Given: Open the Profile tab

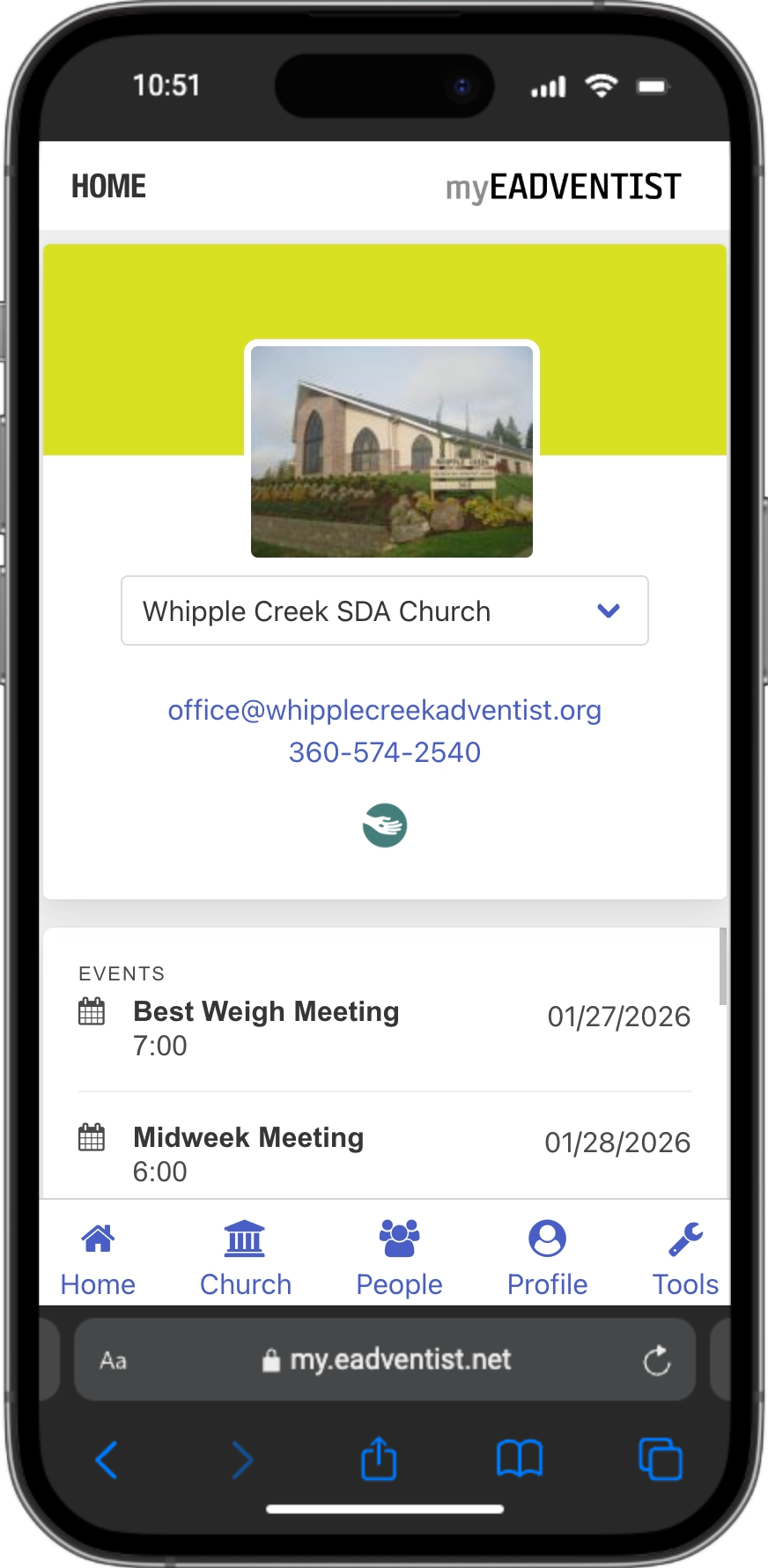Looking at the screenshot, I should 547,1258.
